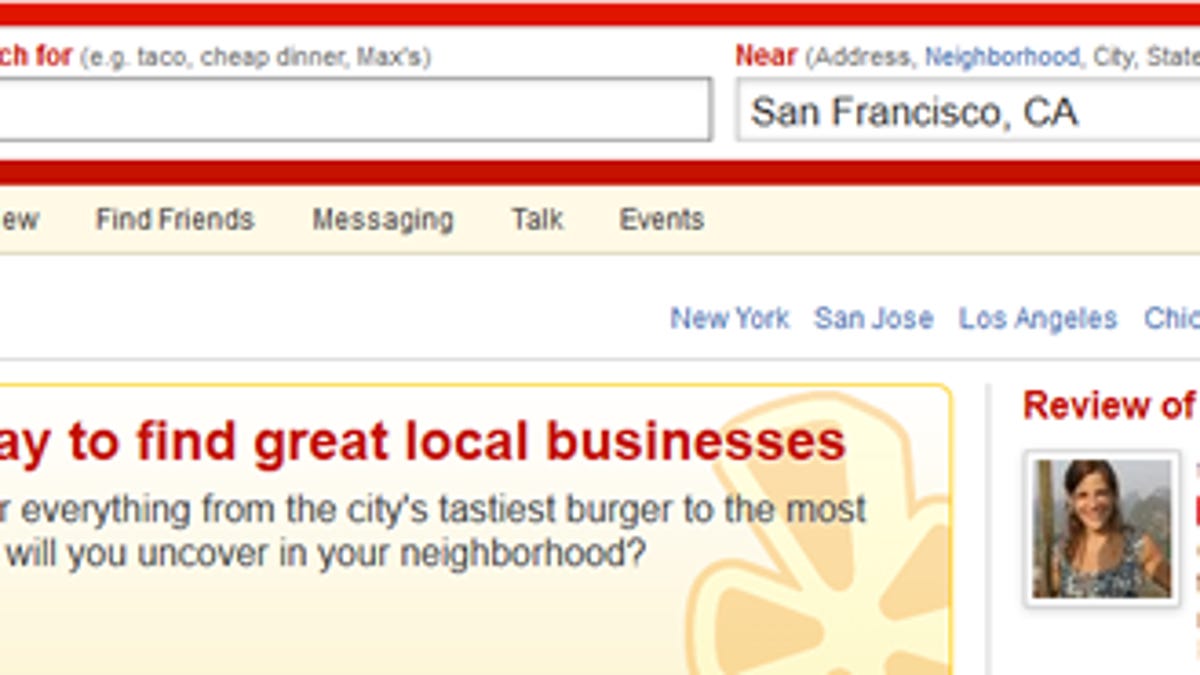This screenshot has height=675, width=1200.
Task: Choose the San Jose city link
Action: pyautogui.click(x=873, y=318)
